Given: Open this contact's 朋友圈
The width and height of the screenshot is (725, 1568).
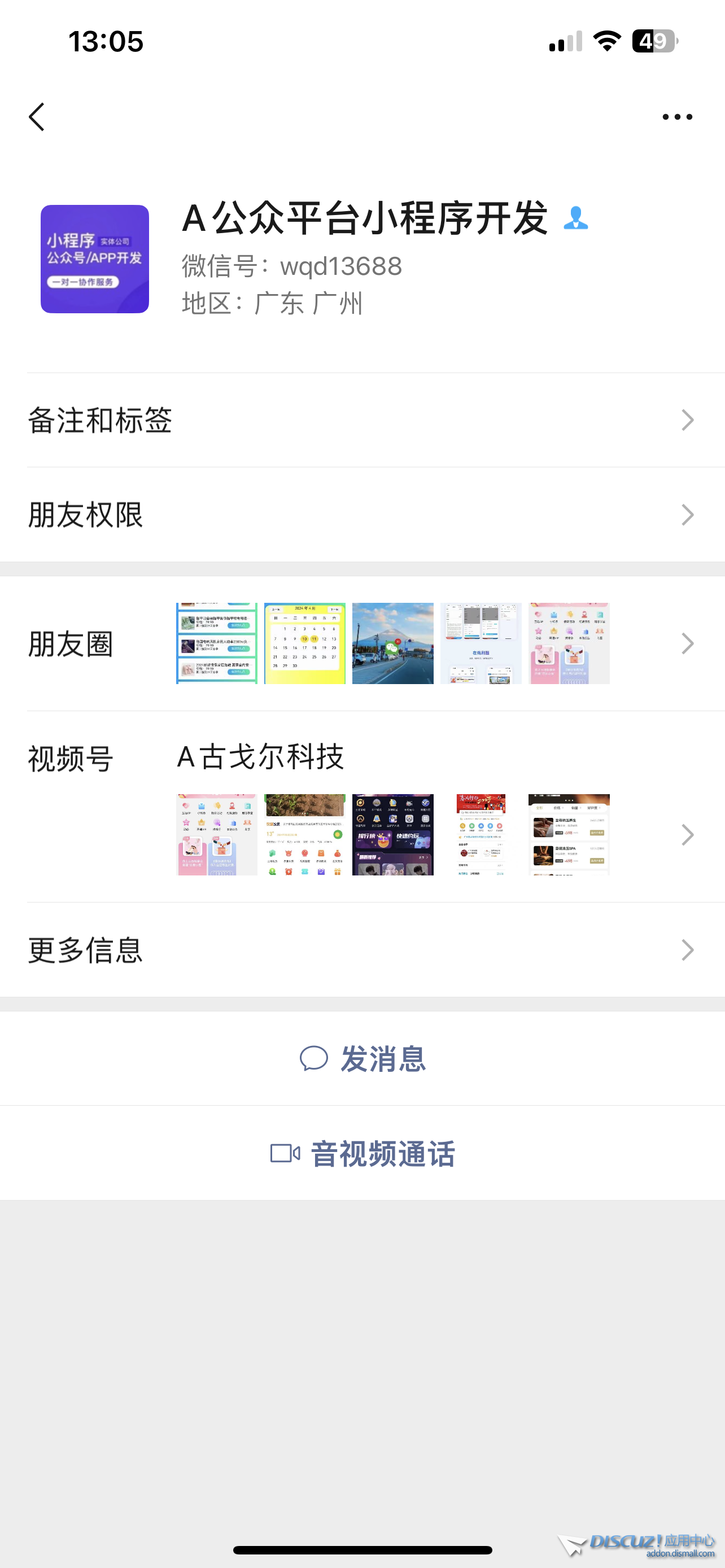Looking at the screenshot, I should click(362, 643).
